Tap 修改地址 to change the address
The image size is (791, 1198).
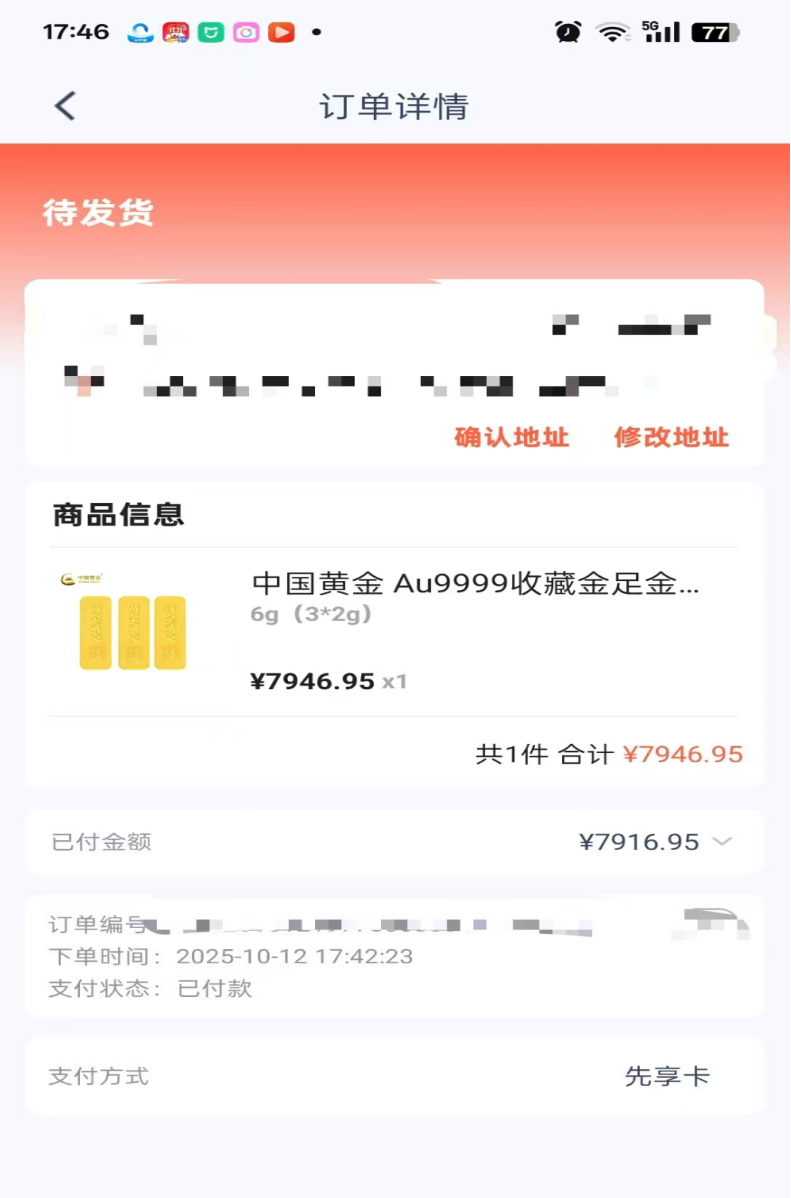click(x=671, y=437)
